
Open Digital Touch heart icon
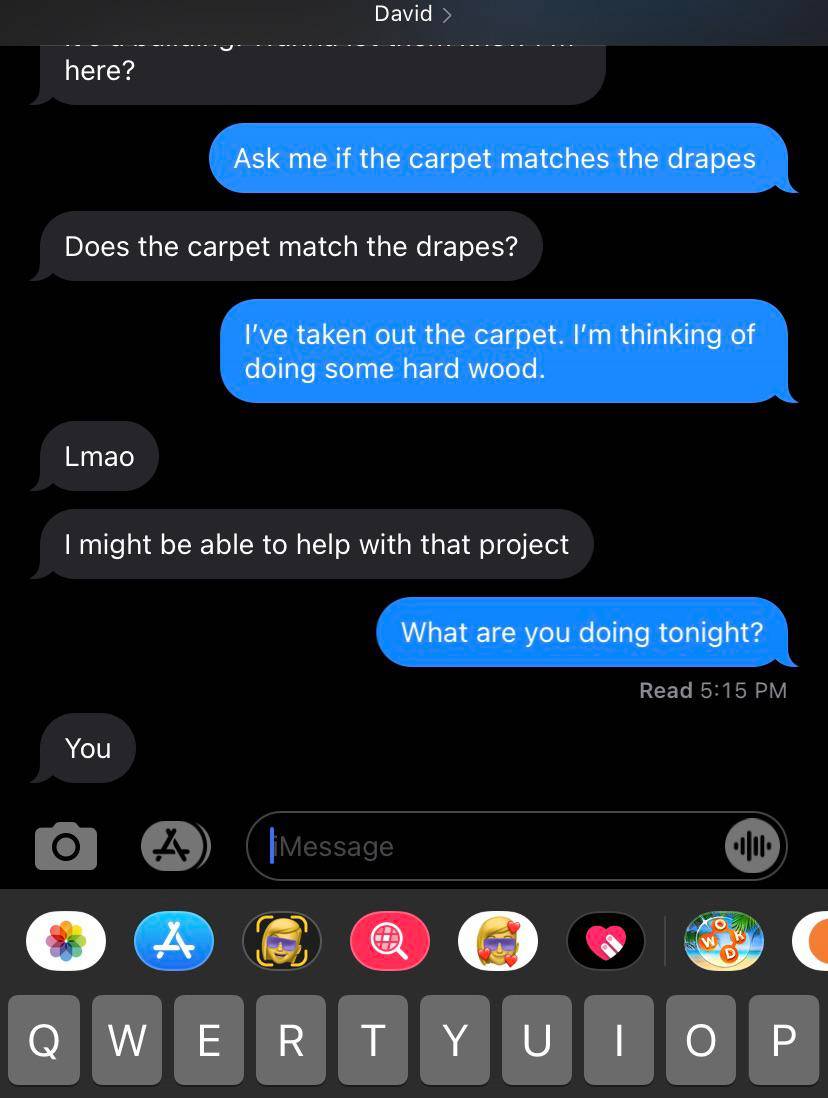coord(606,942)
